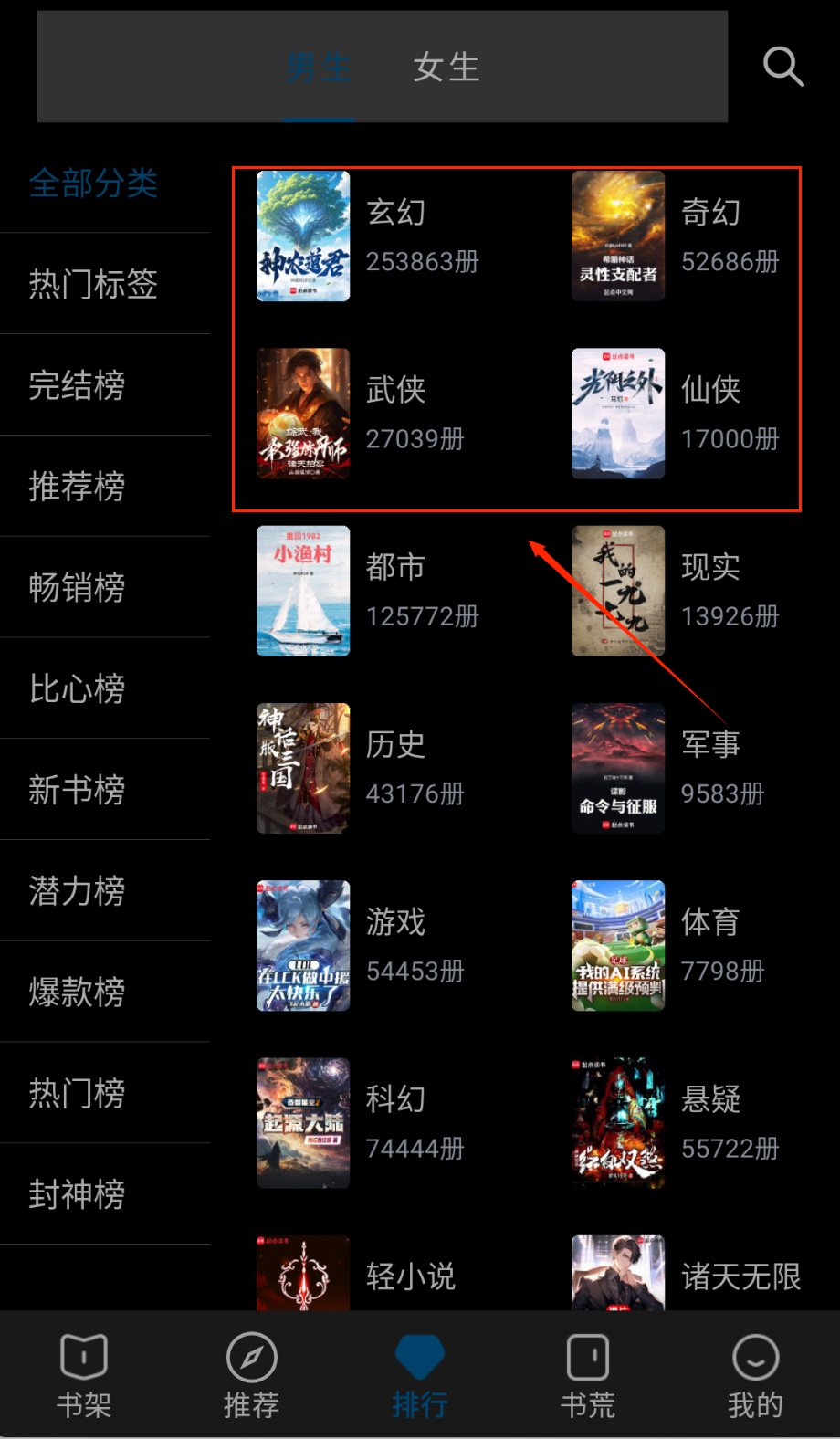
Task: Open 热门标签 in the side menu
Action: click(93, 284)
